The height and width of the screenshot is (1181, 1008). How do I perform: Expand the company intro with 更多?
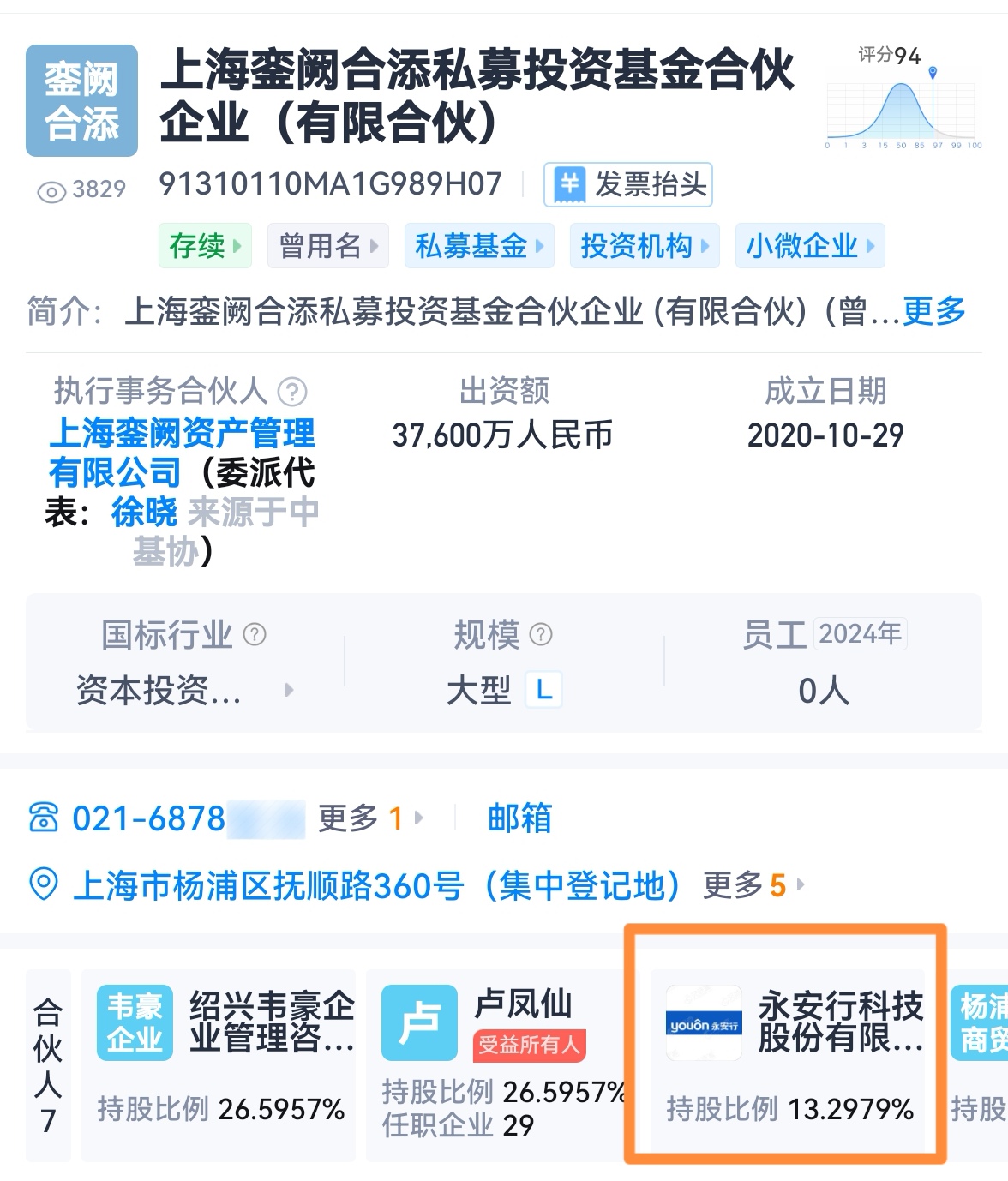(933, 311)
